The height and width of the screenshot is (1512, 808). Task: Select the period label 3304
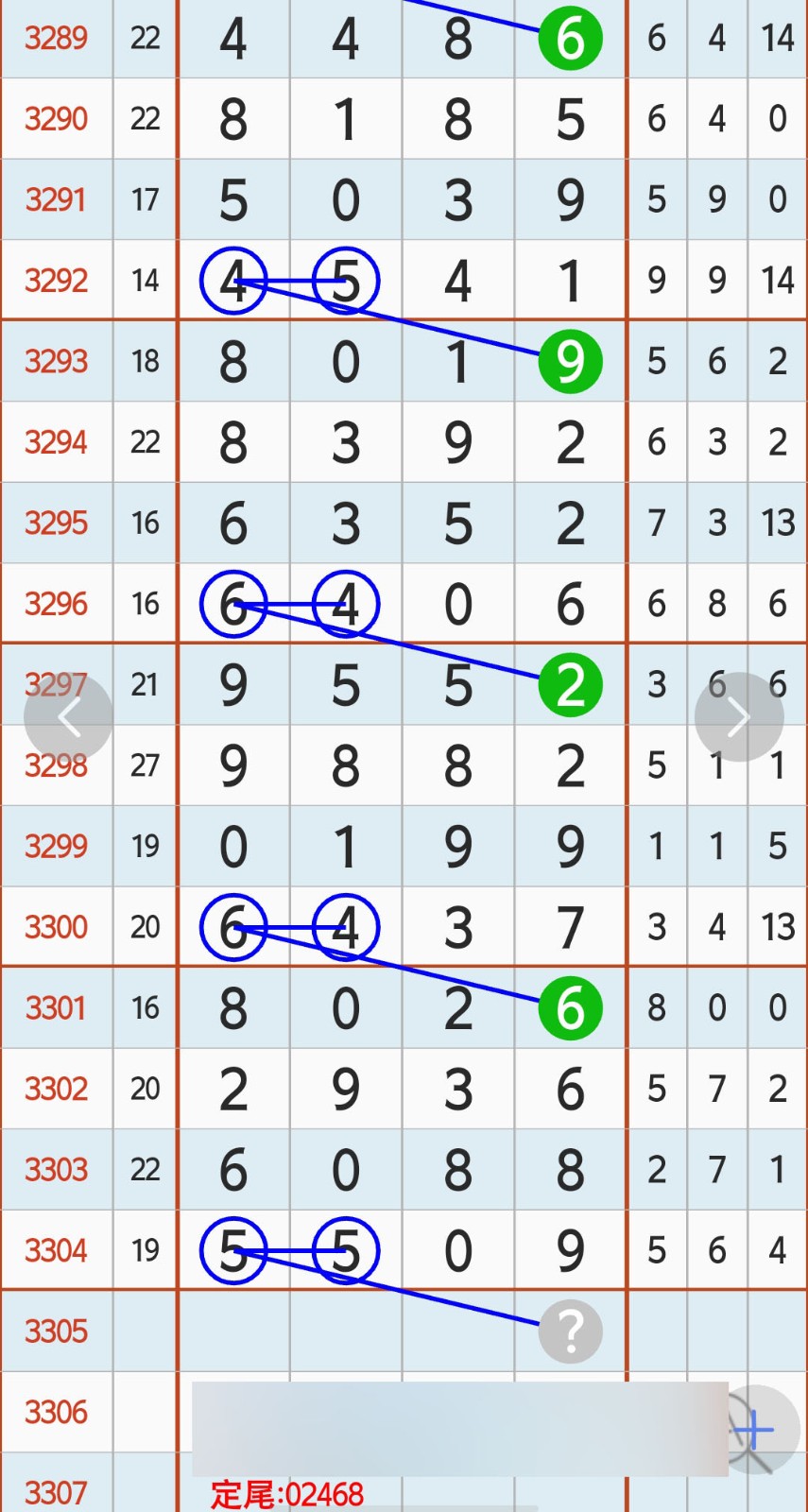tap(56, 1249)
